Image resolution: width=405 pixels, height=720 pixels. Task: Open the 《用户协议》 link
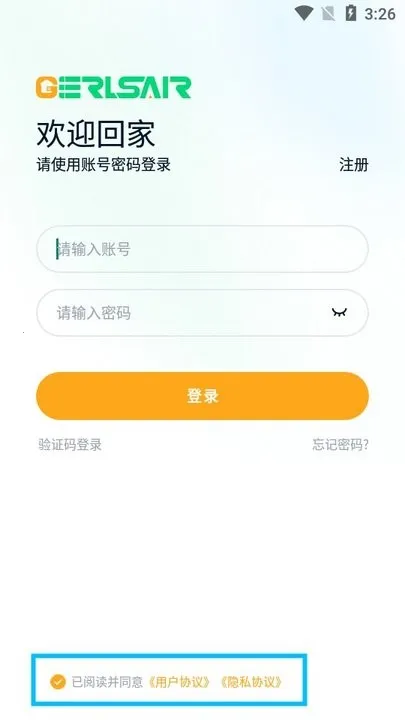179,682
